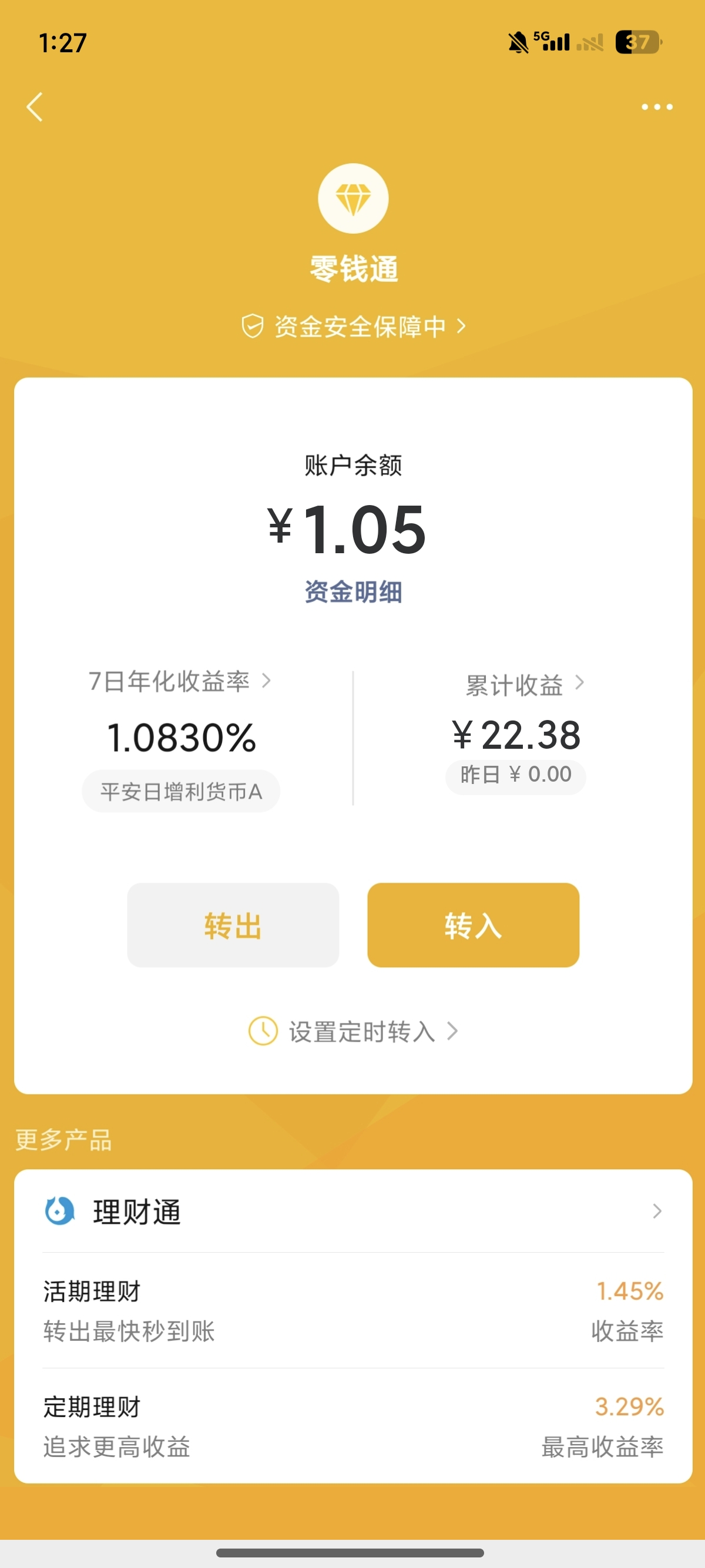Open the three-dot more options menu
Viewport: 705px width, 1568px height.
click(x=657, y=107)
